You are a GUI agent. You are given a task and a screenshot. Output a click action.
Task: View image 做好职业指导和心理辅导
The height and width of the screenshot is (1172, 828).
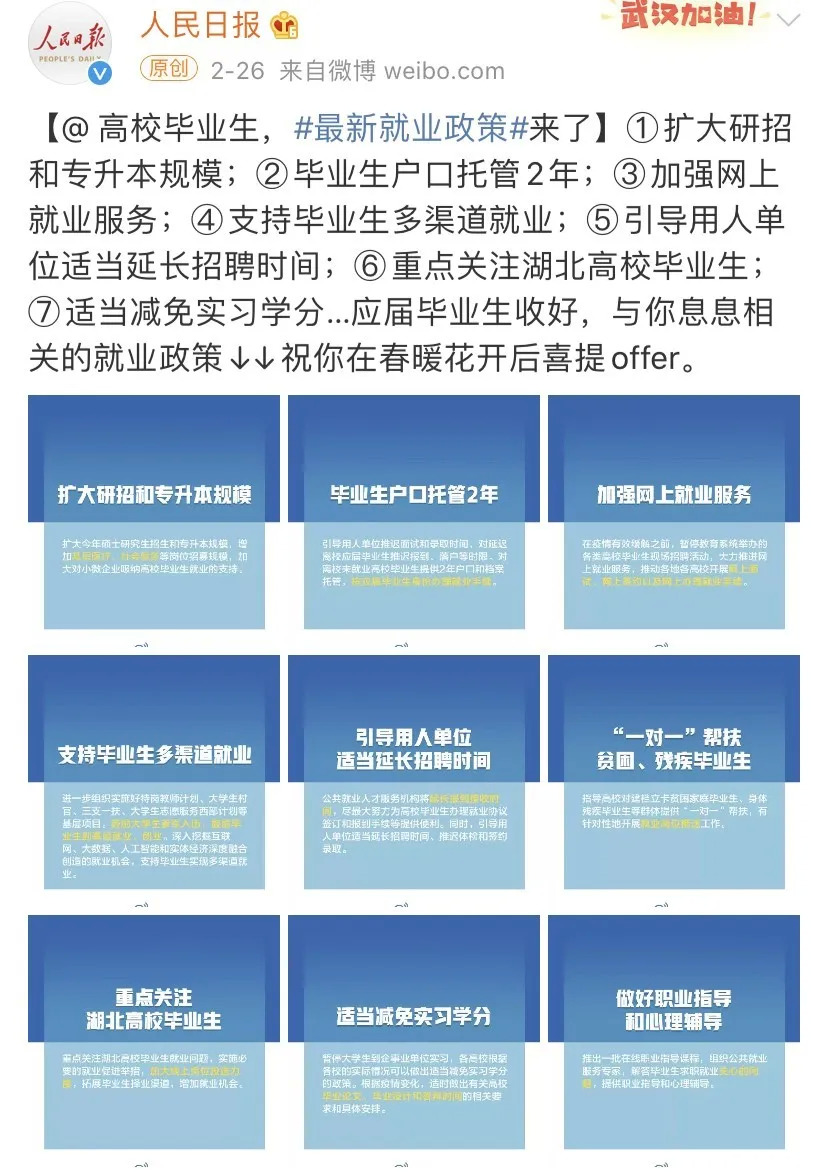click(x=674, y=1032)
